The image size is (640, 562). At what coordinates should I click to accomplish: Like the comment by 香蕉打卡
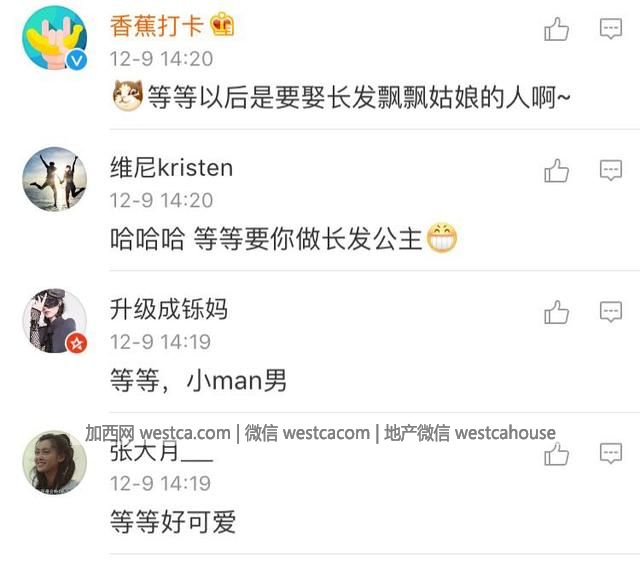556,30
